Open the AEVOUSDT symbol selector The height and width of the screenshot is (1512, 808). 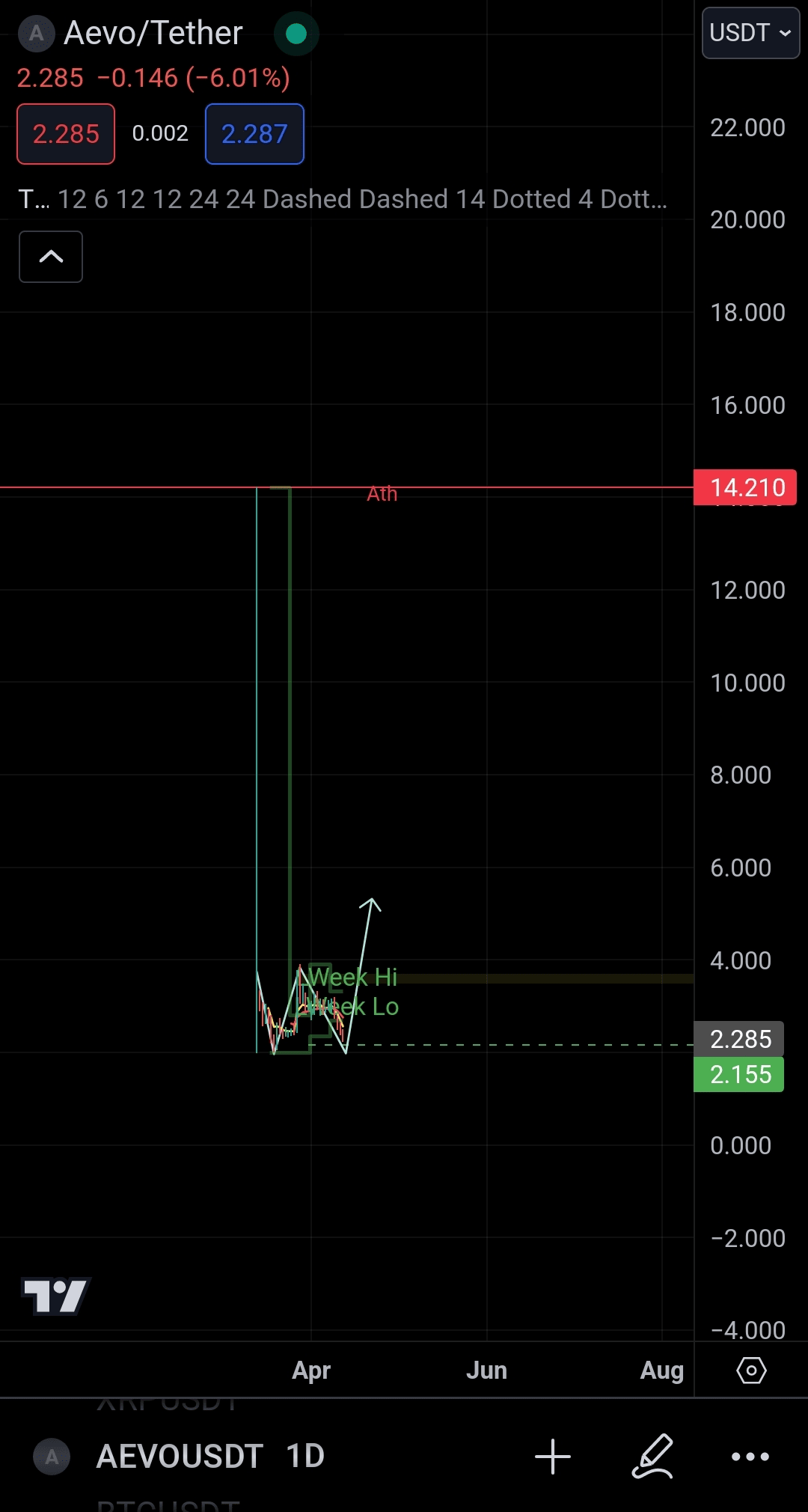point(180,1457)
